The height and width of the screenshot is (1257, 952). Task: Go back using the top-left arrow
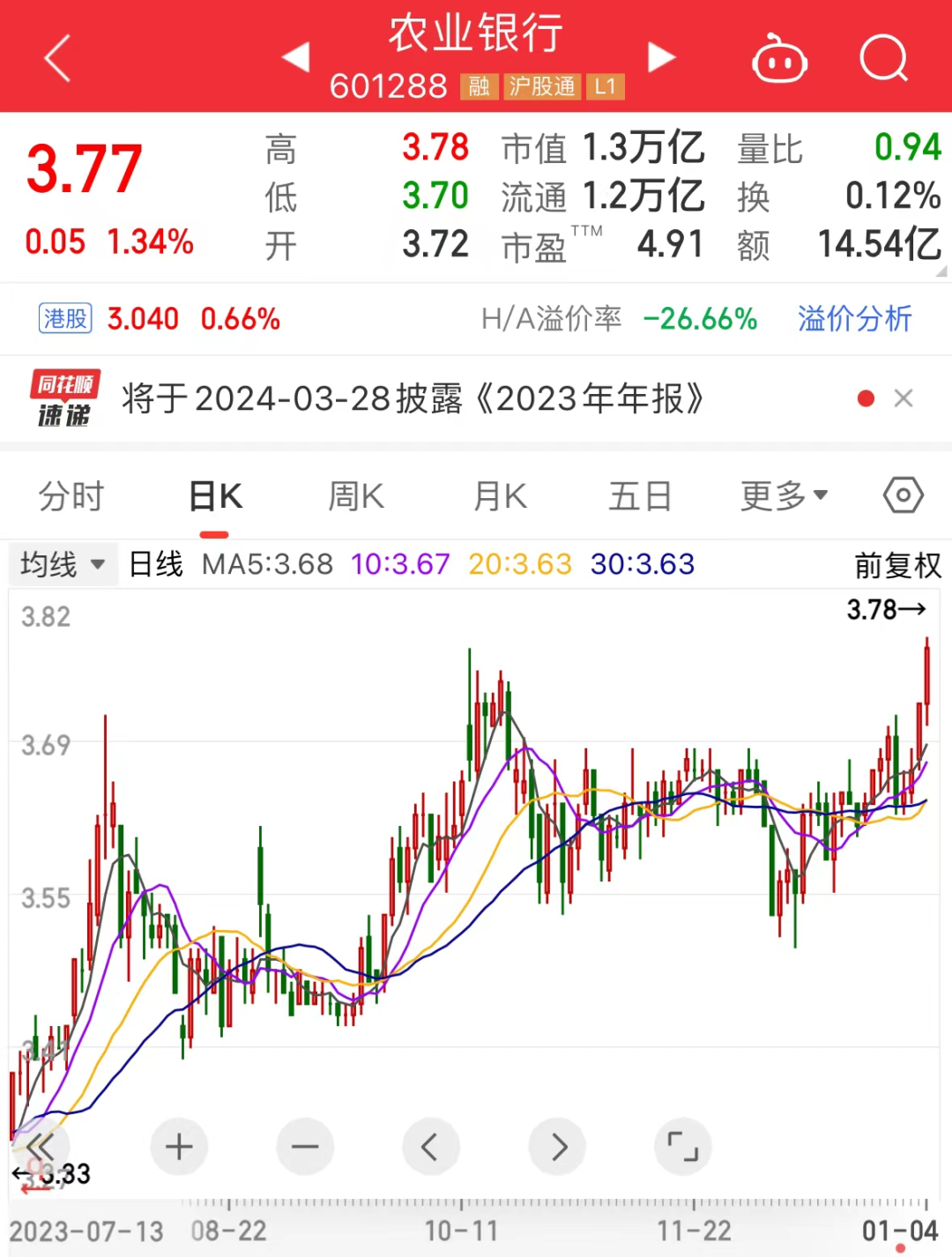click(57, 59)
